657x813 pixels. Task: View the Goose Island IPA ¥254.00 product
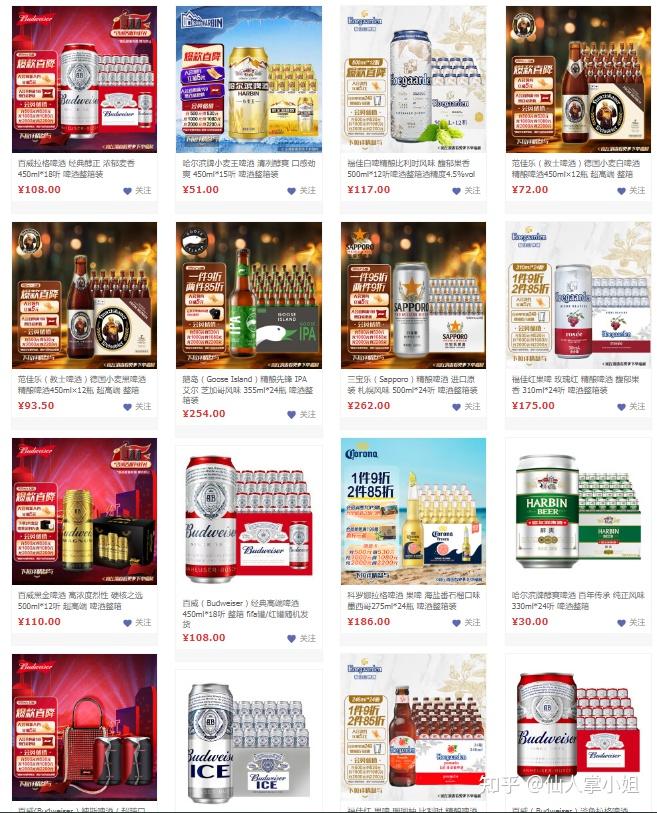(249, 294)
